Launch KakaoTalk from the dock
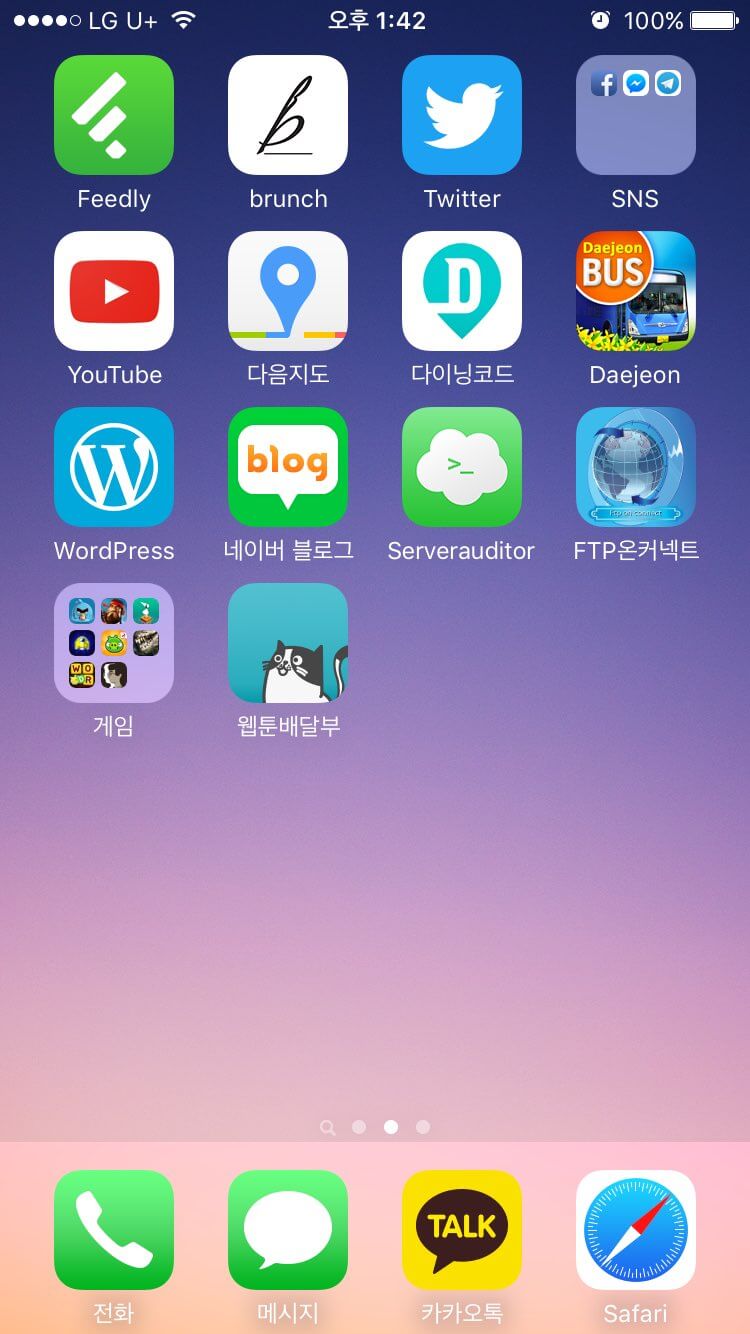 coord(461,1230)
